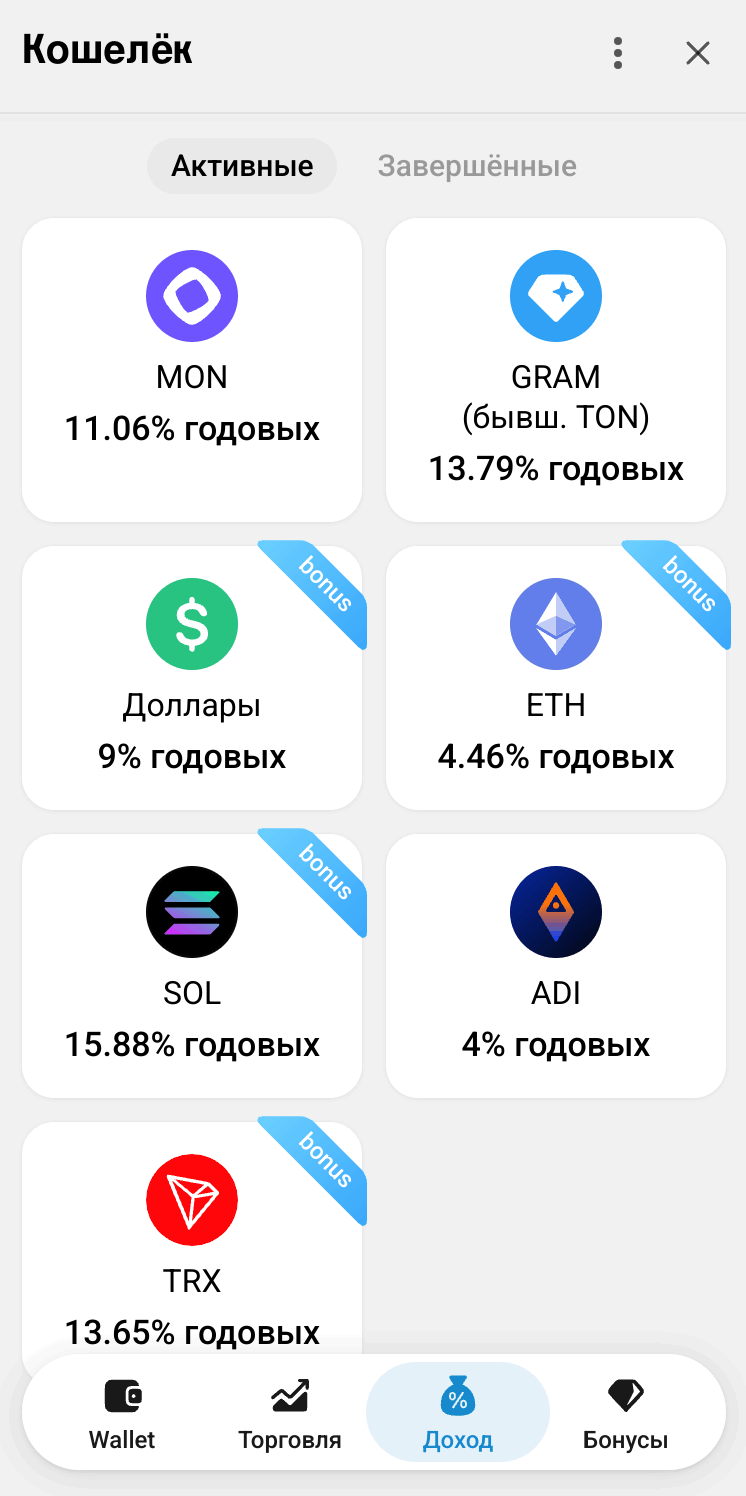Open the TRX 13.65% годовых card
The image size is (746, 1496).
[192, 1240]
